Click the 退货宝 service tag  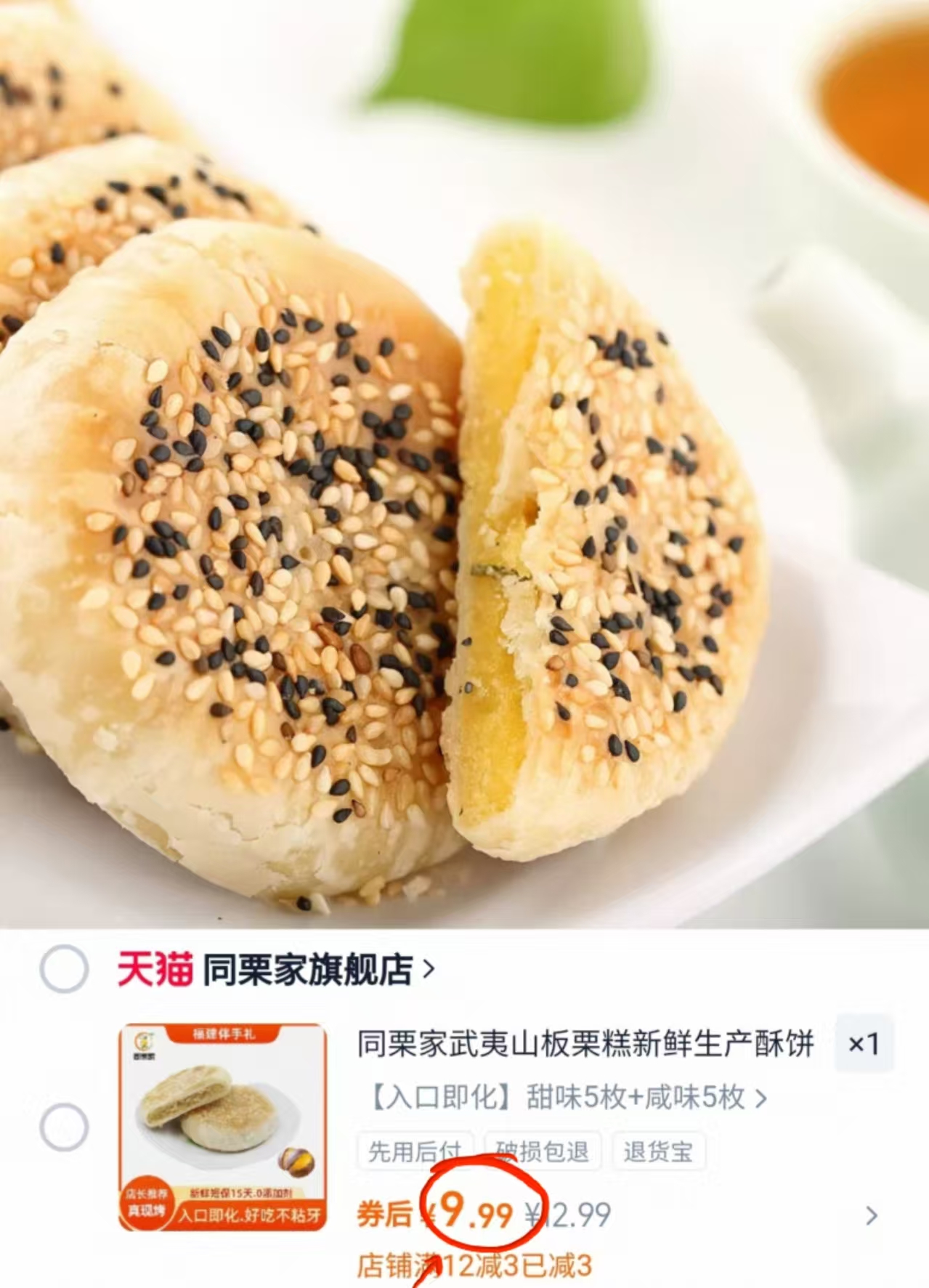click(656, 1151)
